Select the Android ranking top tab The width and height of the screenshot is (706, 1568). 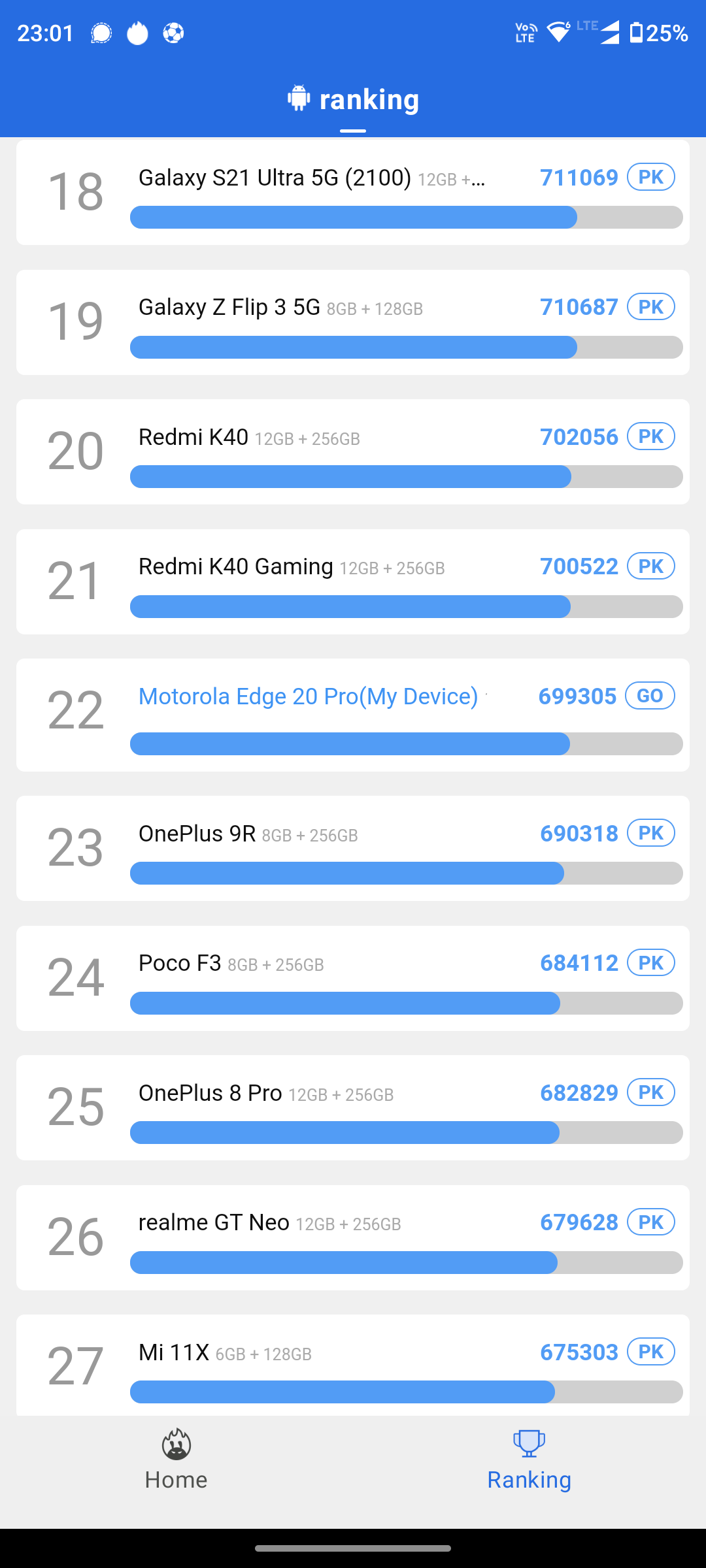pos(353,99)
